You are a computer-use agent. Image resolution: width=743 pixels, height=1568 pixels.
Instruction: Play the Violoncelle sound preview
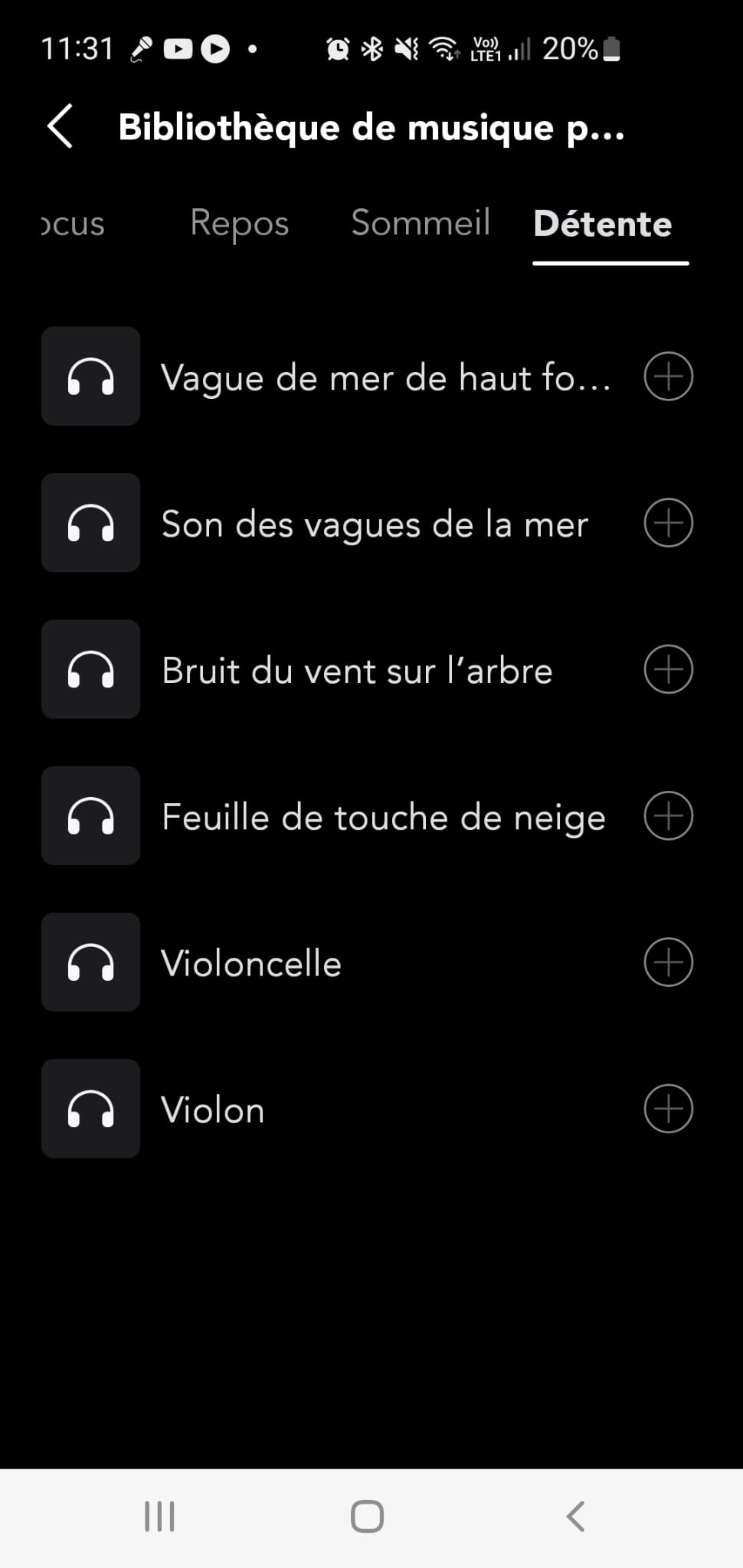90,962
